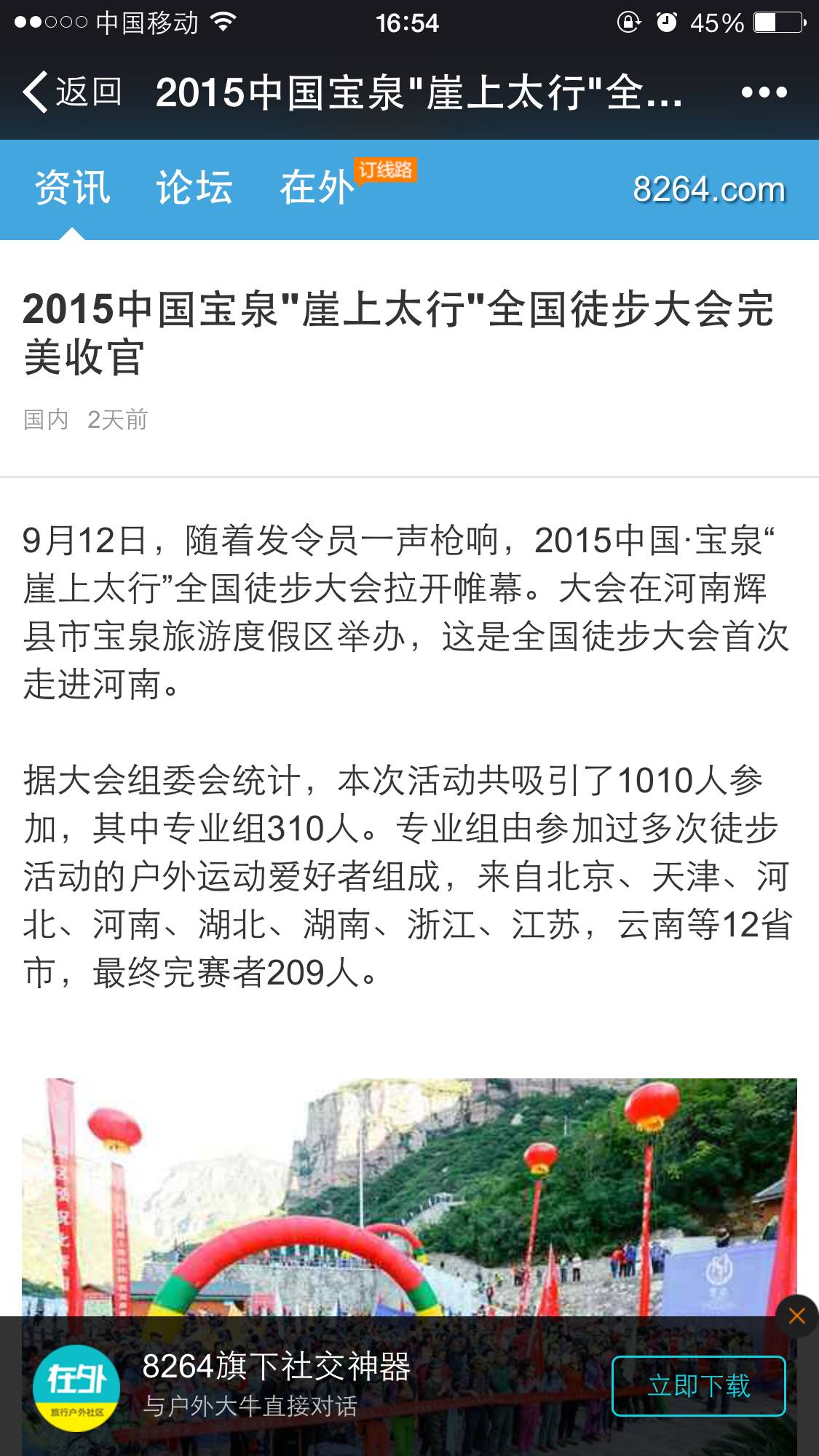
Task: Visit the 8264.com site link
Action: 708,190
